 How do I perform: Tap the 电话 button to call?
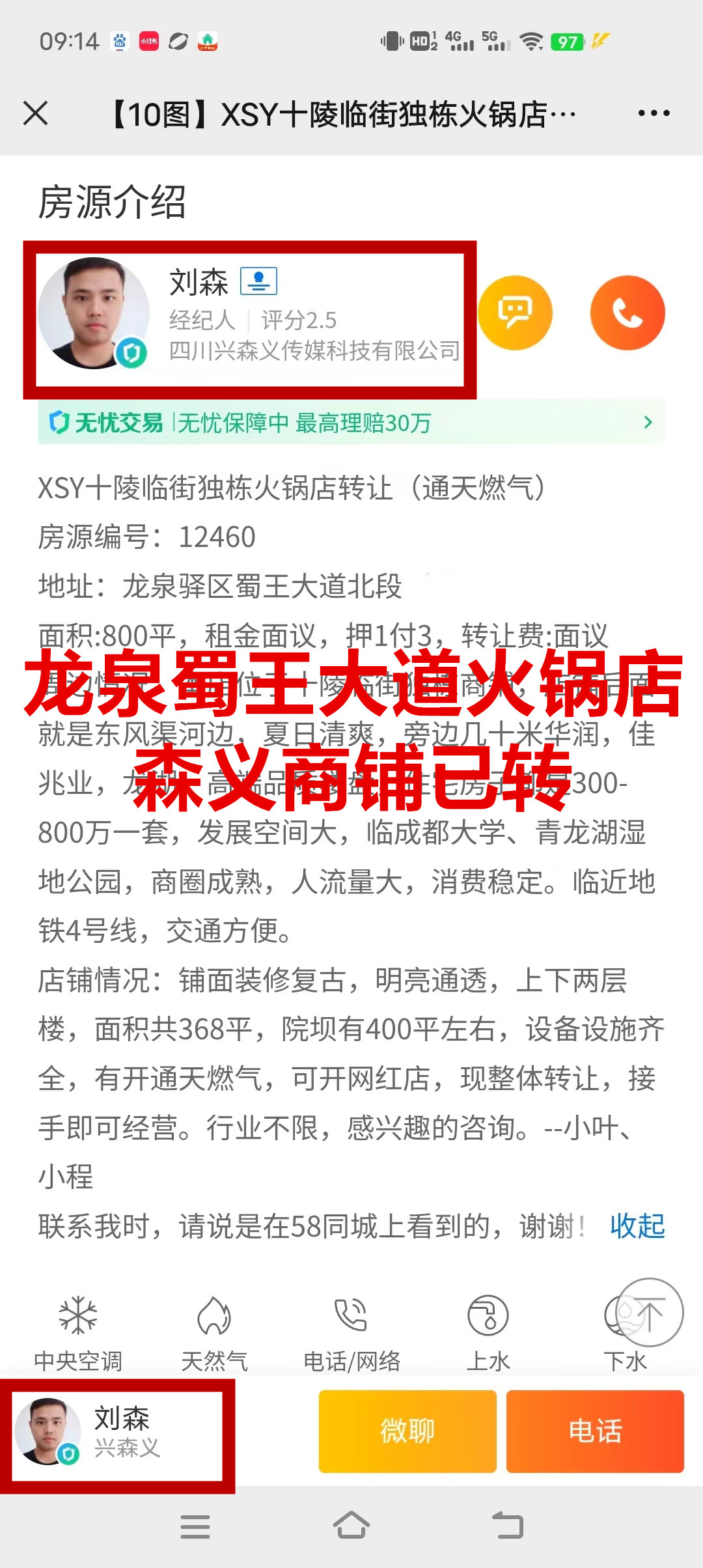pos(595,1431)
